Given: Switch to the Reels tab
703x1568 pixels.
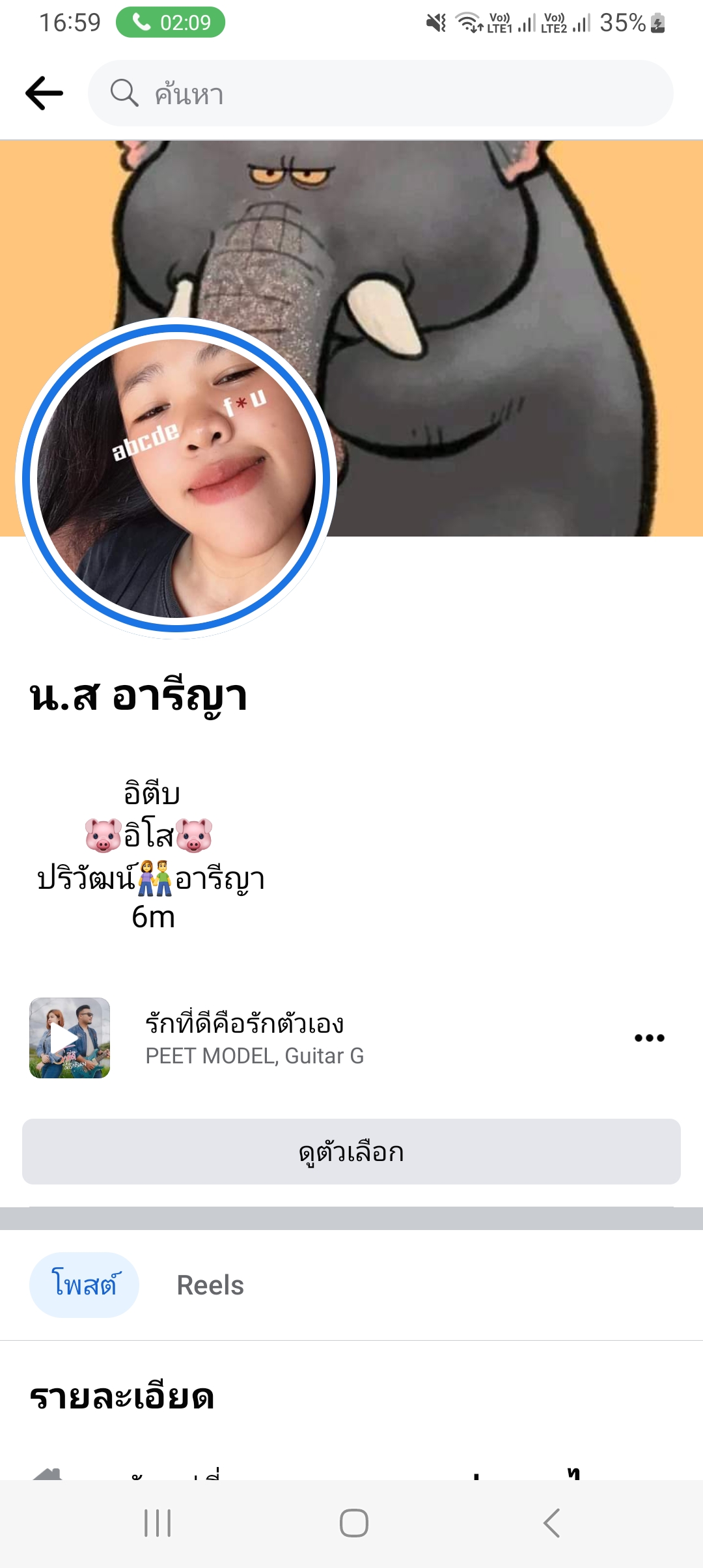Looking at the screenshot, I should click(210, 1285).
